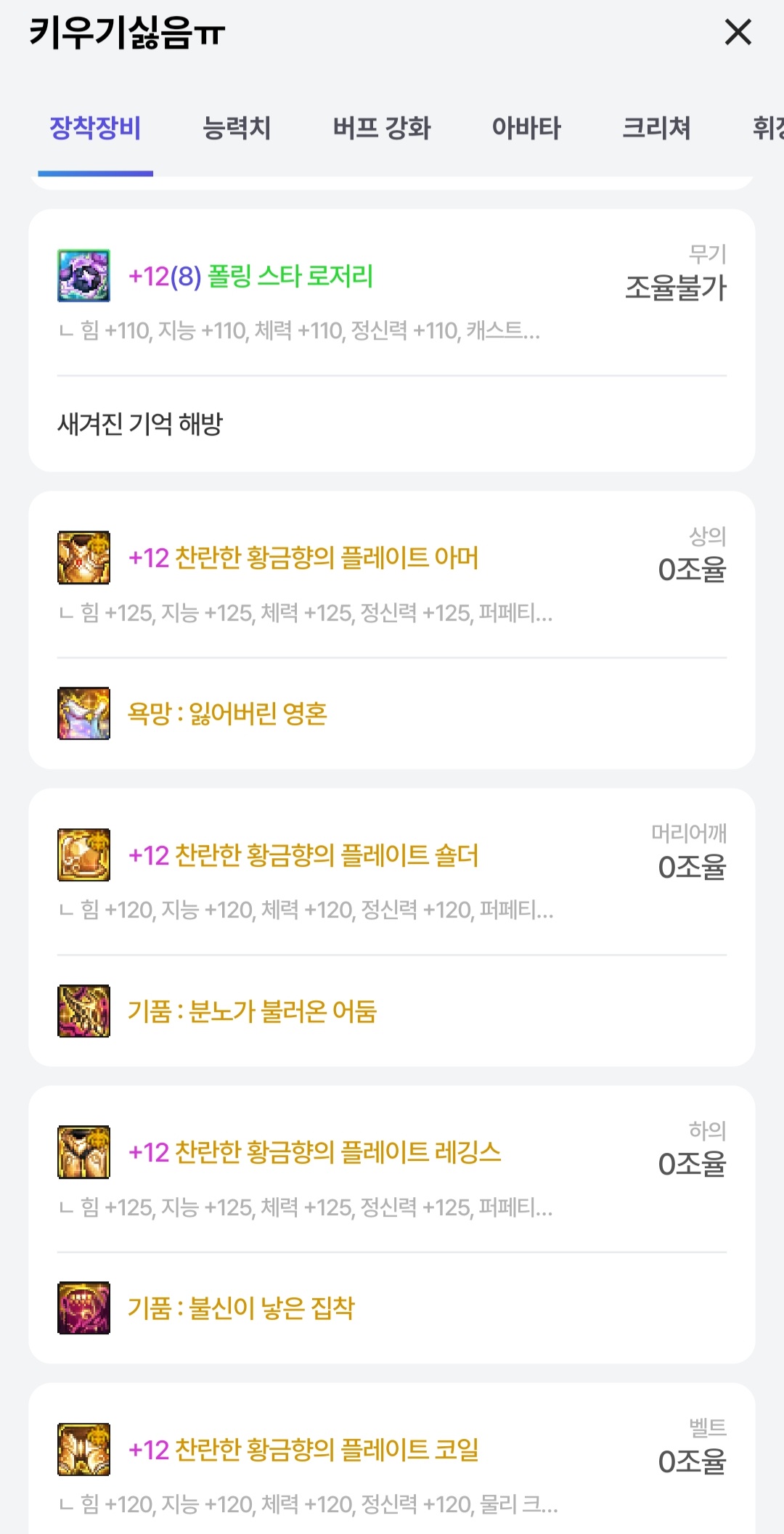
Task: Open the 아바타 tab
Action: (x=526, y=128)
